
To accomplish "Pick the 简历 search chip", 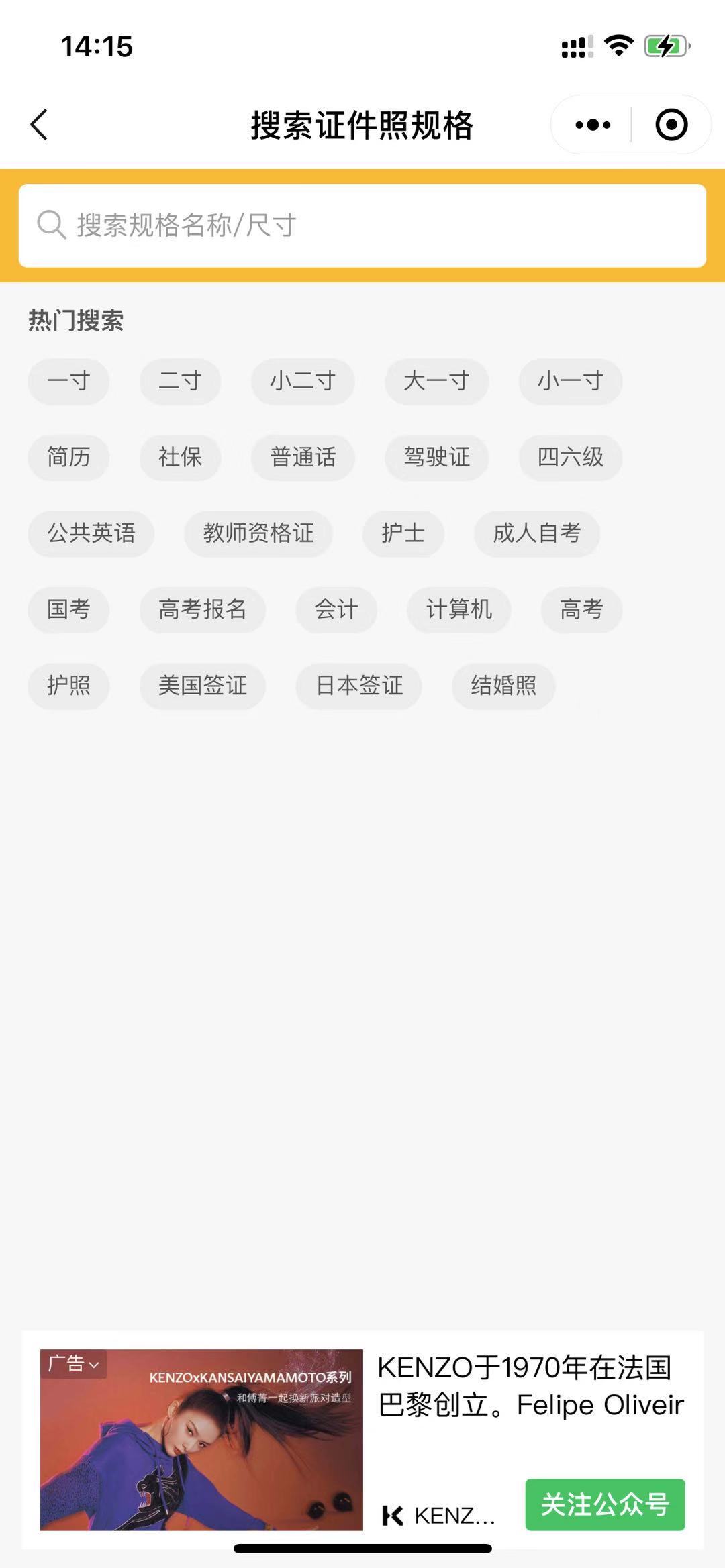I will (x=68, y=457).
